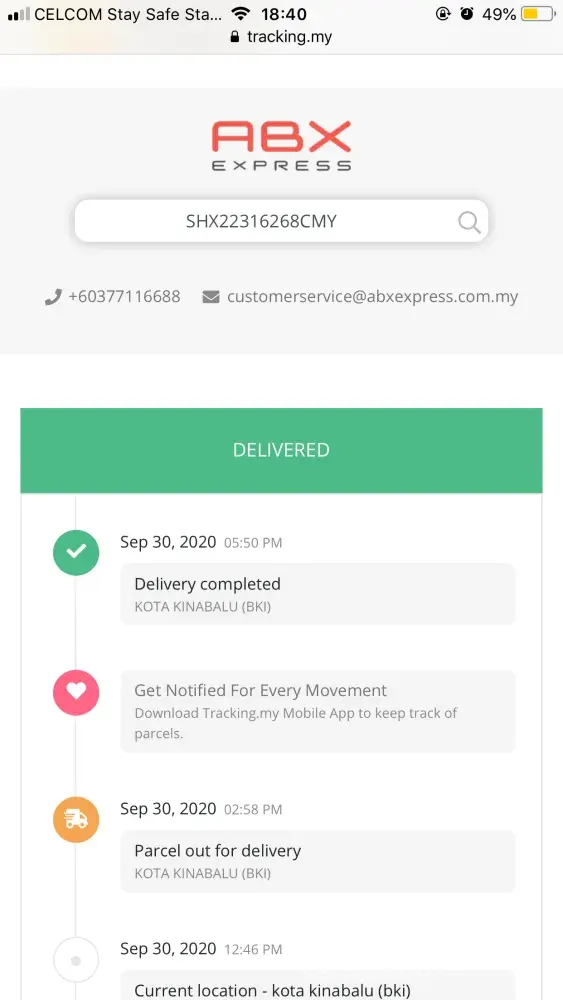The height and width of the screenshot is (1000, 563).
Task: Open the Get Notified For Every Movement card
Action: tap(318, 711)
